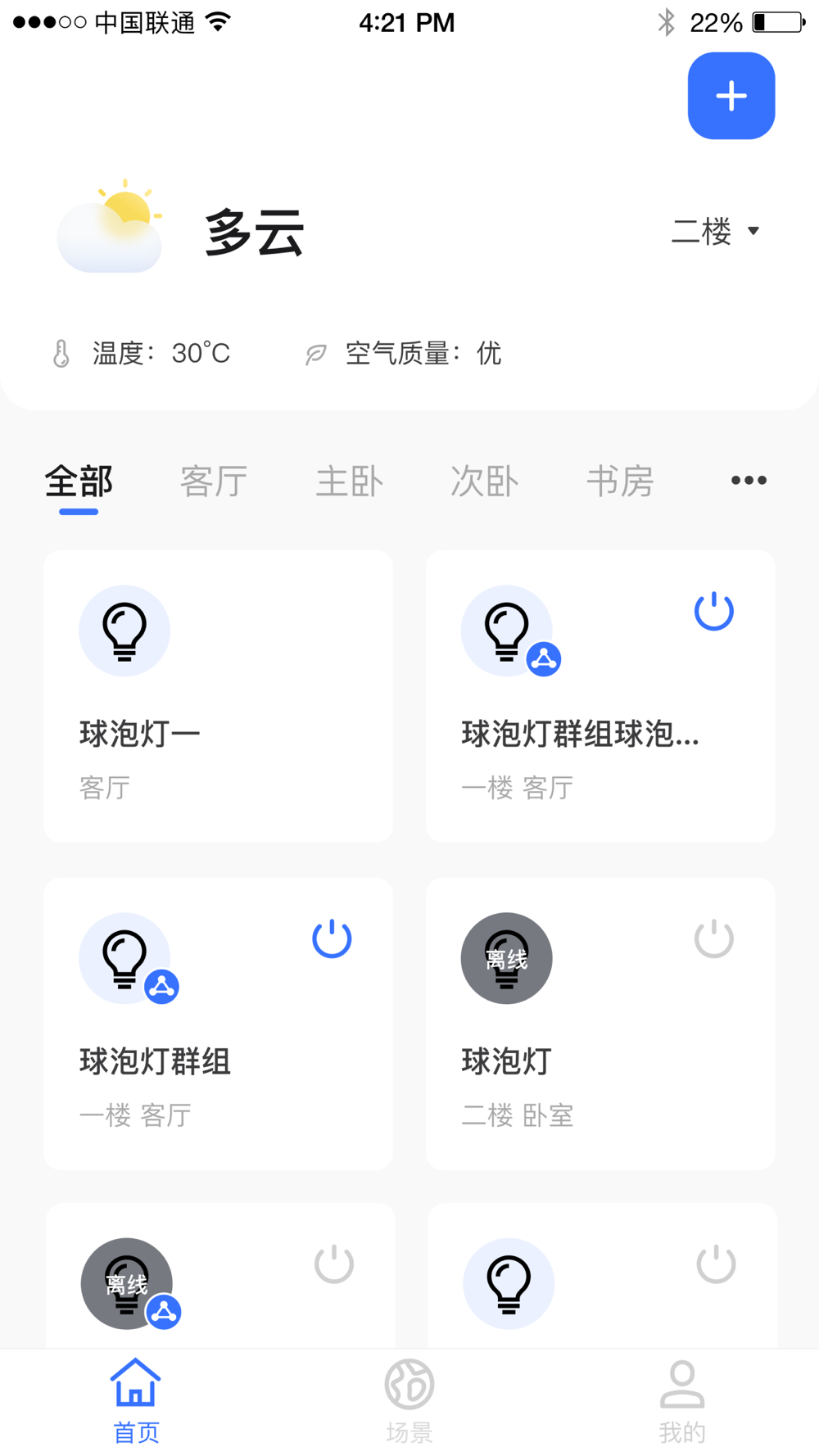This screenshot has height=1456, width=819.
Task: Select the 主卧 room tab
Action: tap(349, 481)
